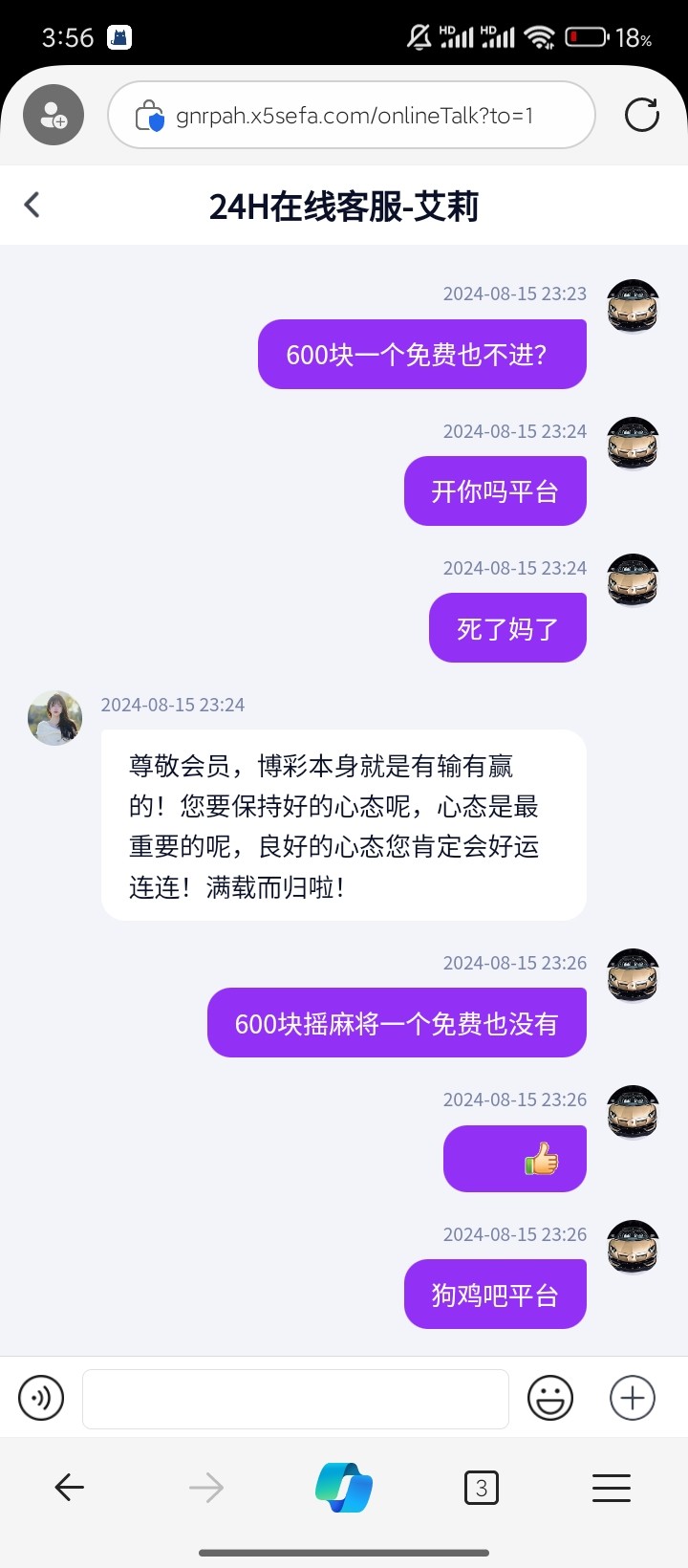
Task: Tap the URL address bar
Action: (363, 116)
